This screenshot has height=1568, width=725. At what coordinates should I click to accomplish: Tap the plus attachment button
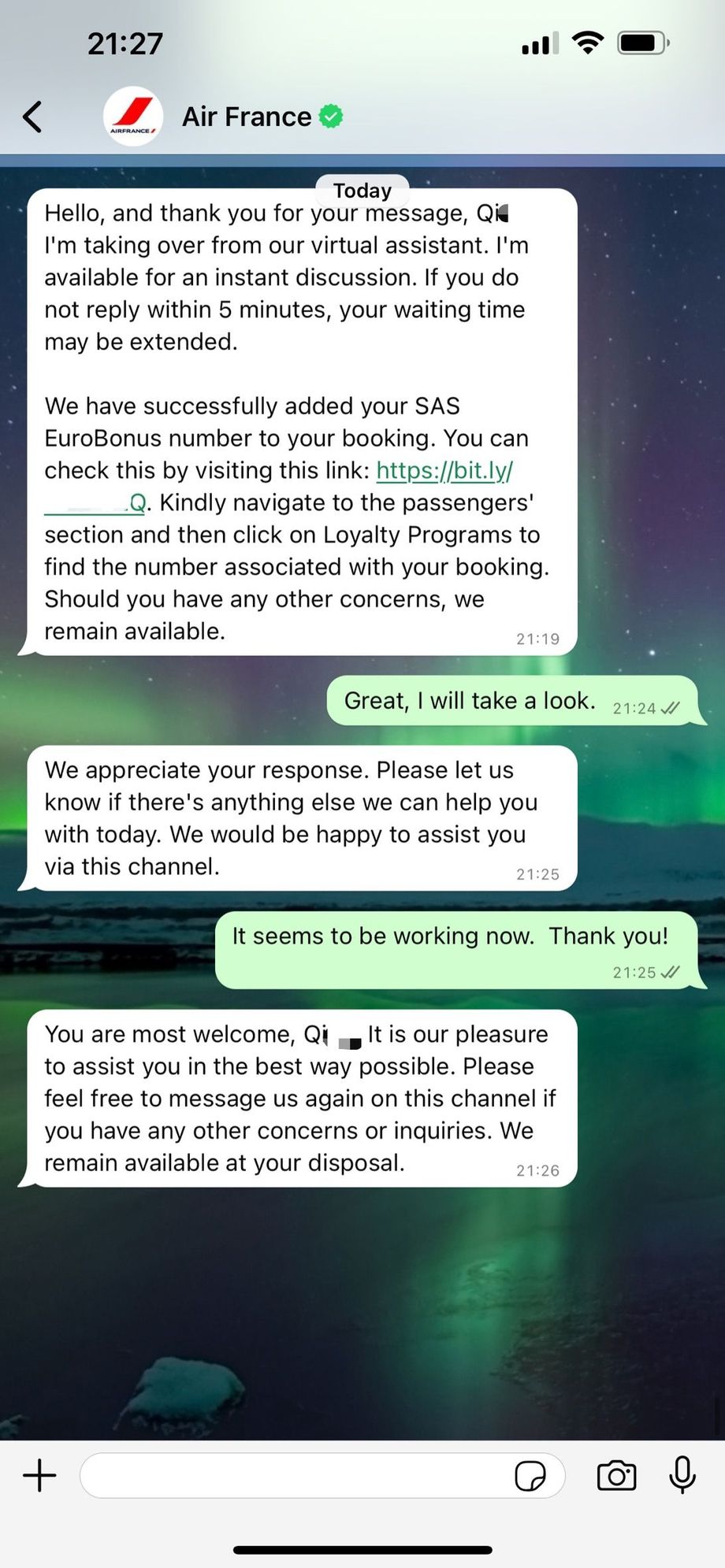coord(39,1475)
